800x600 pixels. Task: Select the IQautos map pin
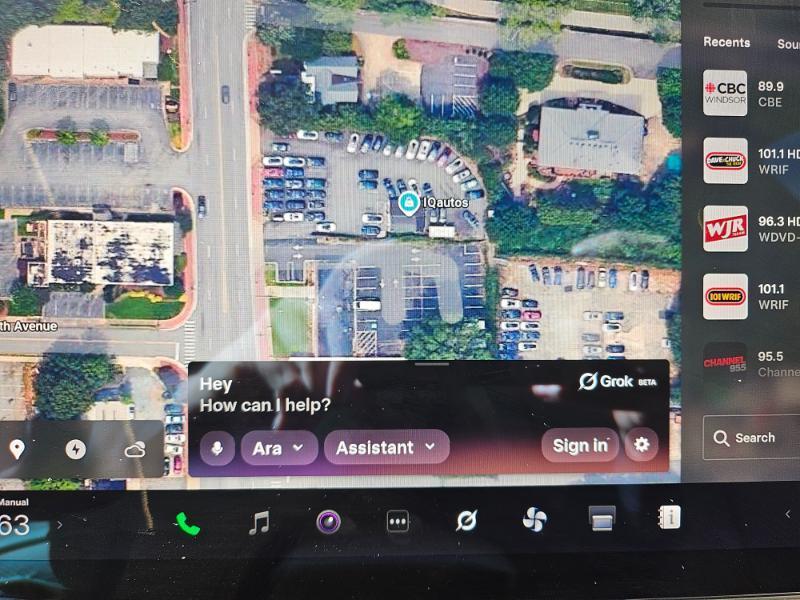(x=409, y=204)
